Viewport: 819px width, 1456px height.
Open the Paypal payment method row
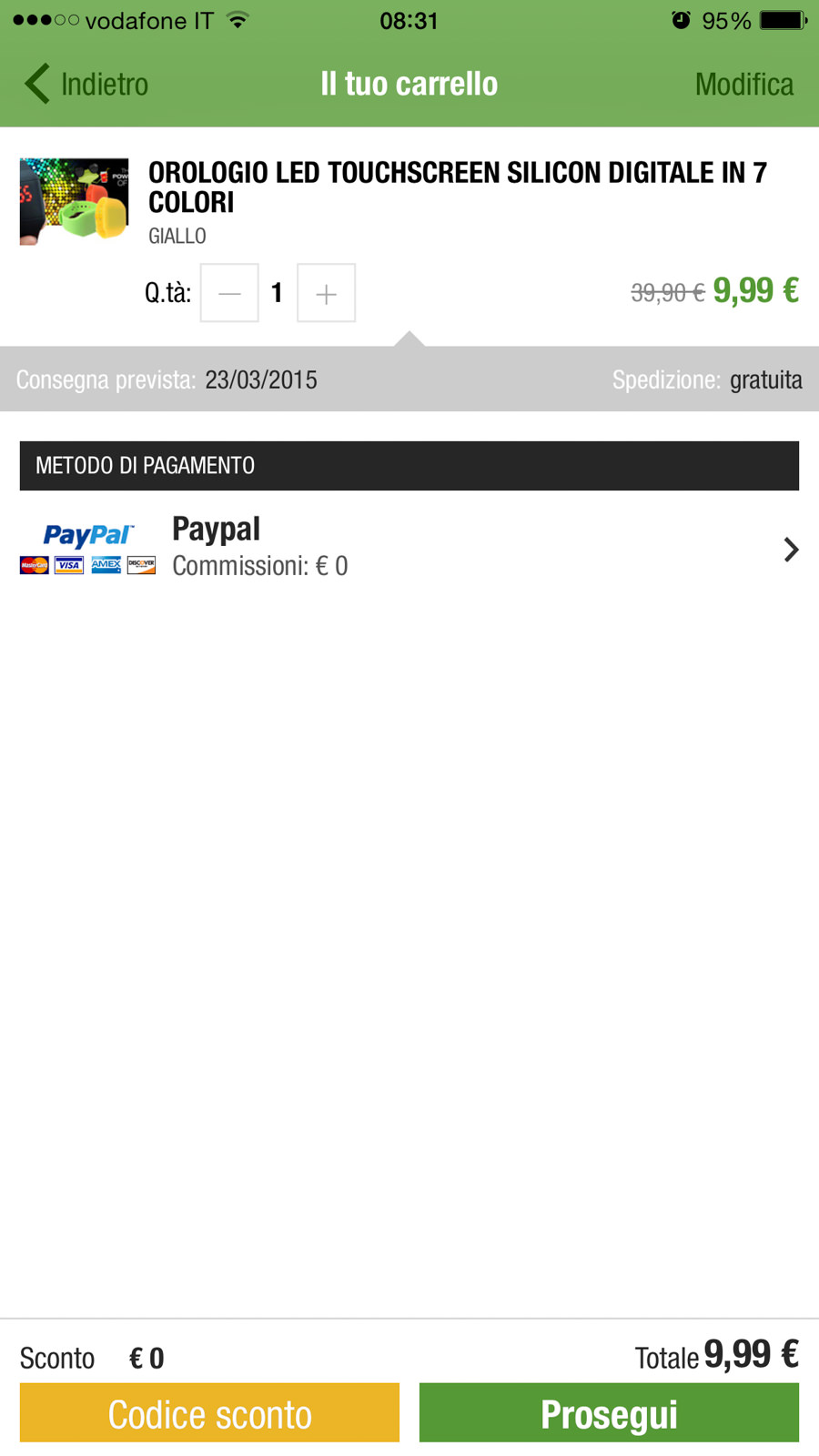coord(409,548)
